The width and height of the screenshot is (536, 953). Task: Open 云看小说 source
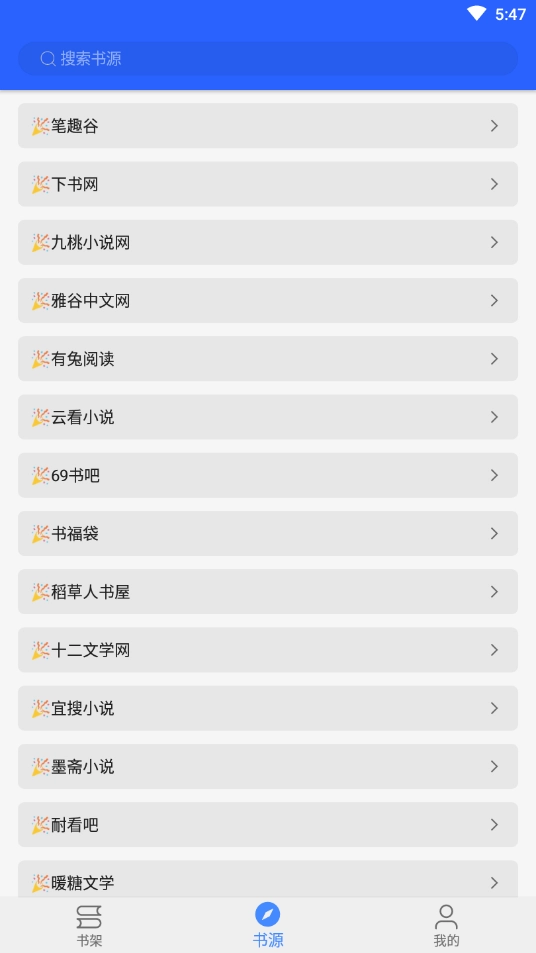[x=268, y=417]
